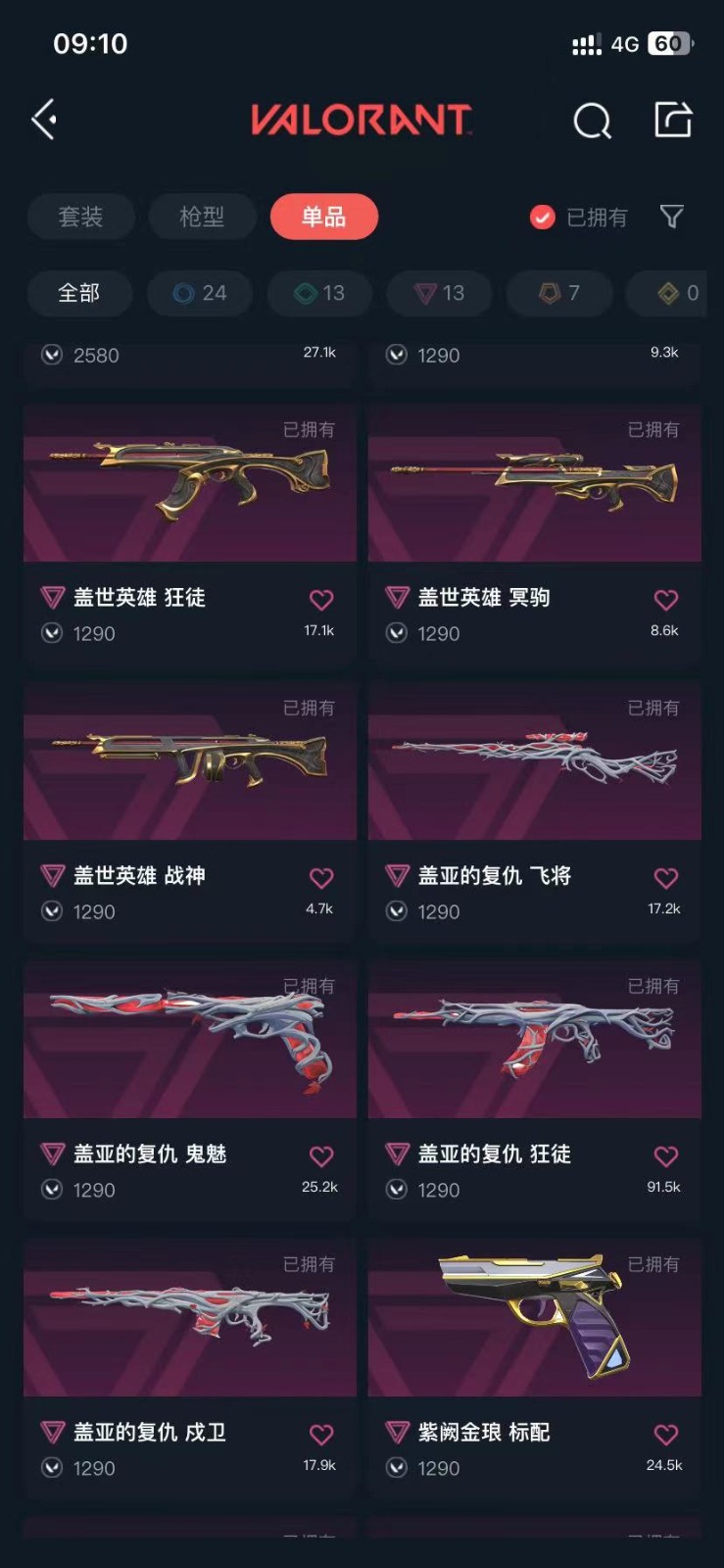Like the 紫阙金琅 标配 skin
724x1568 pixels.
(666, 1434)
